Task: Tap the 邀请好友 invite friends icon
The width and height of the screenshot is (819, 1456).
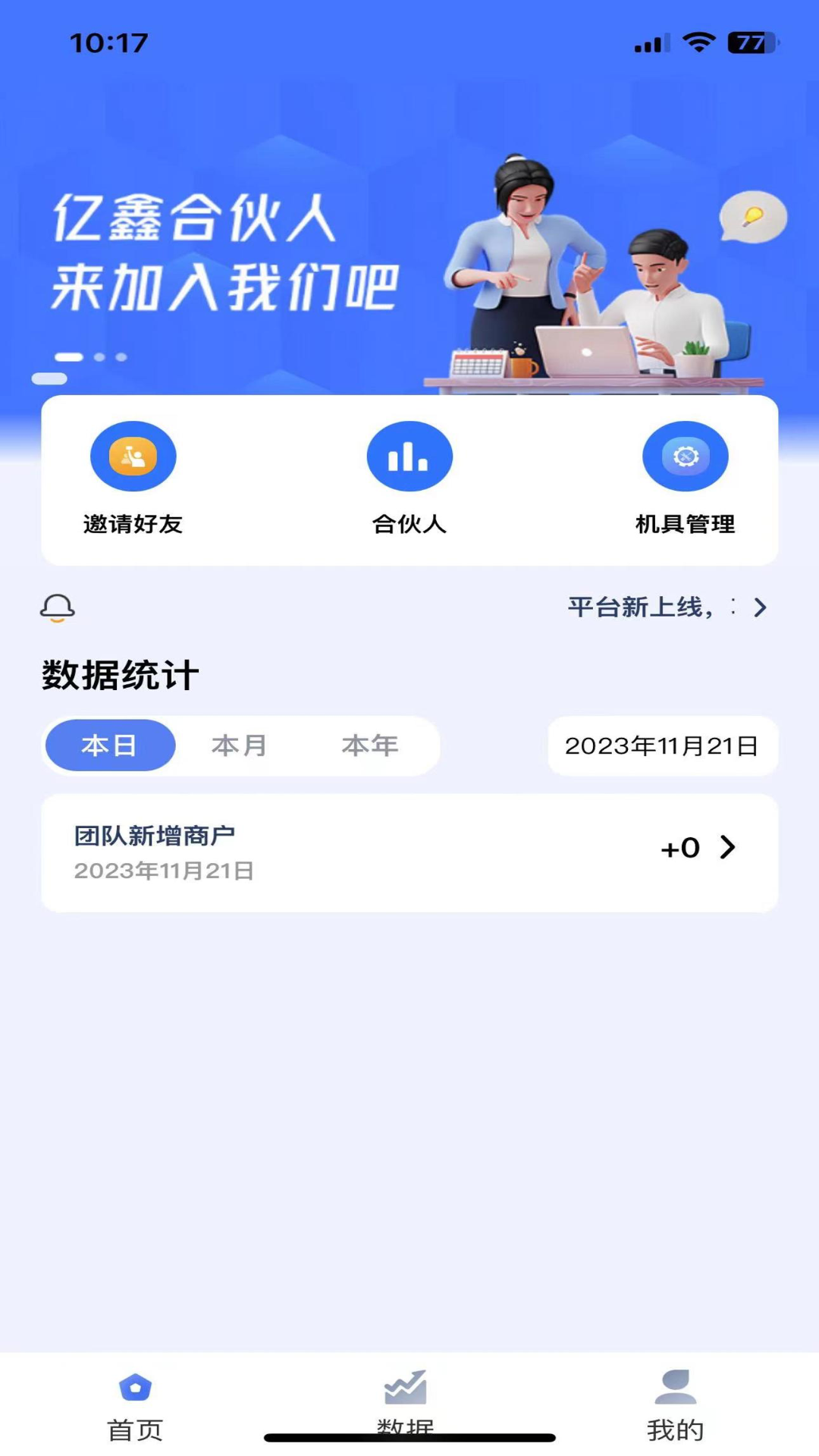Action: click(133, 456)
